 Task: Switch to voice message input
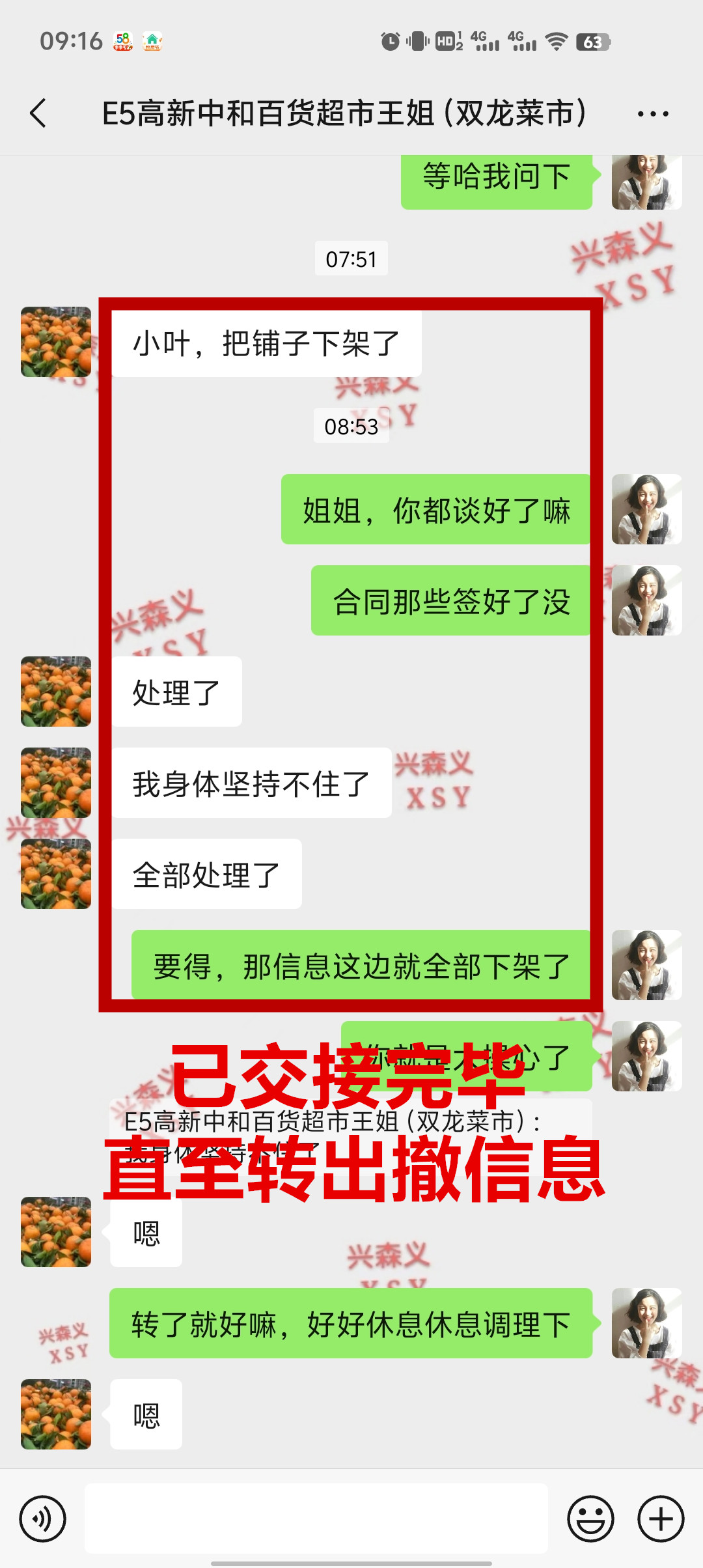(43, 1519)
